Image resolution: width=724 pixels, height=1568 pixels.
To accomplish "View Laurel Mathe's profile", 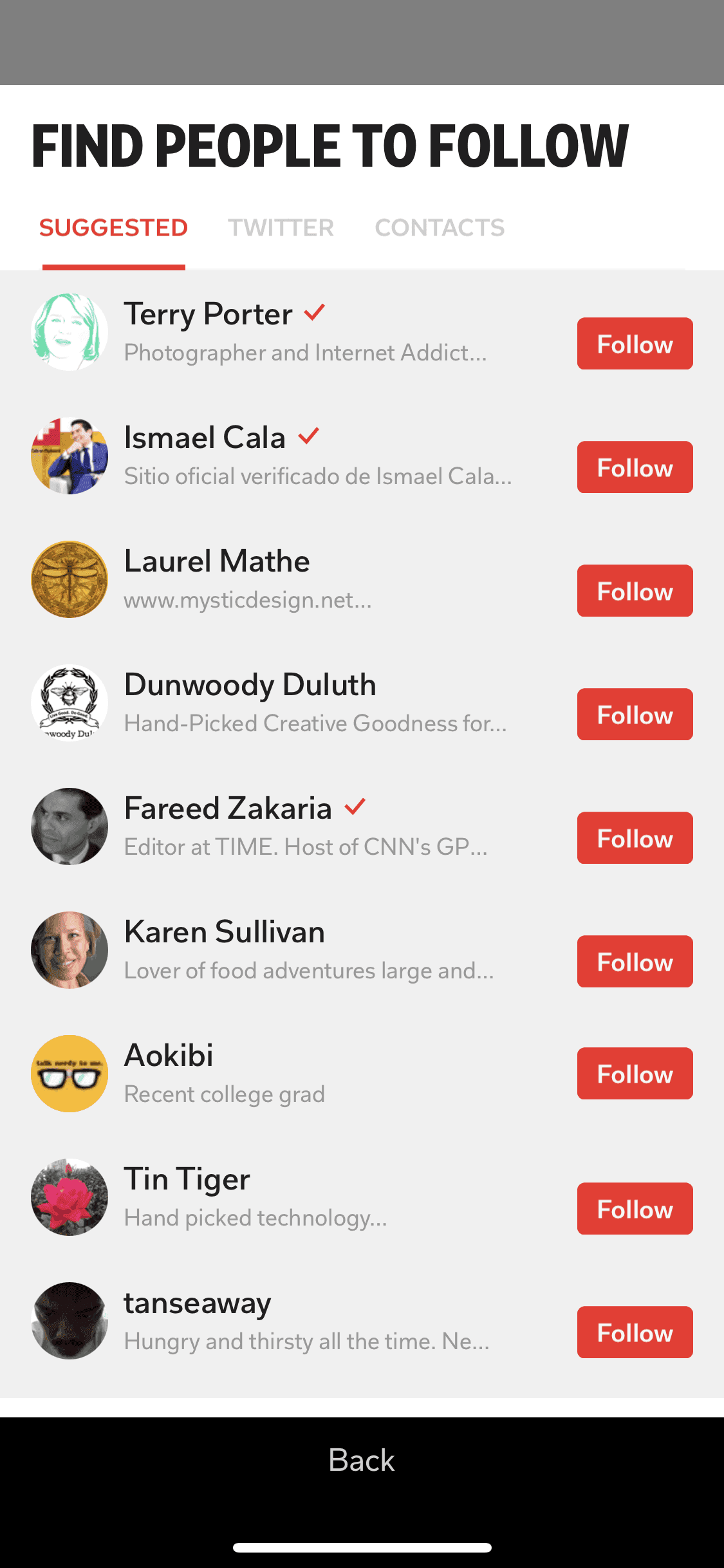I will pos(217,562).
